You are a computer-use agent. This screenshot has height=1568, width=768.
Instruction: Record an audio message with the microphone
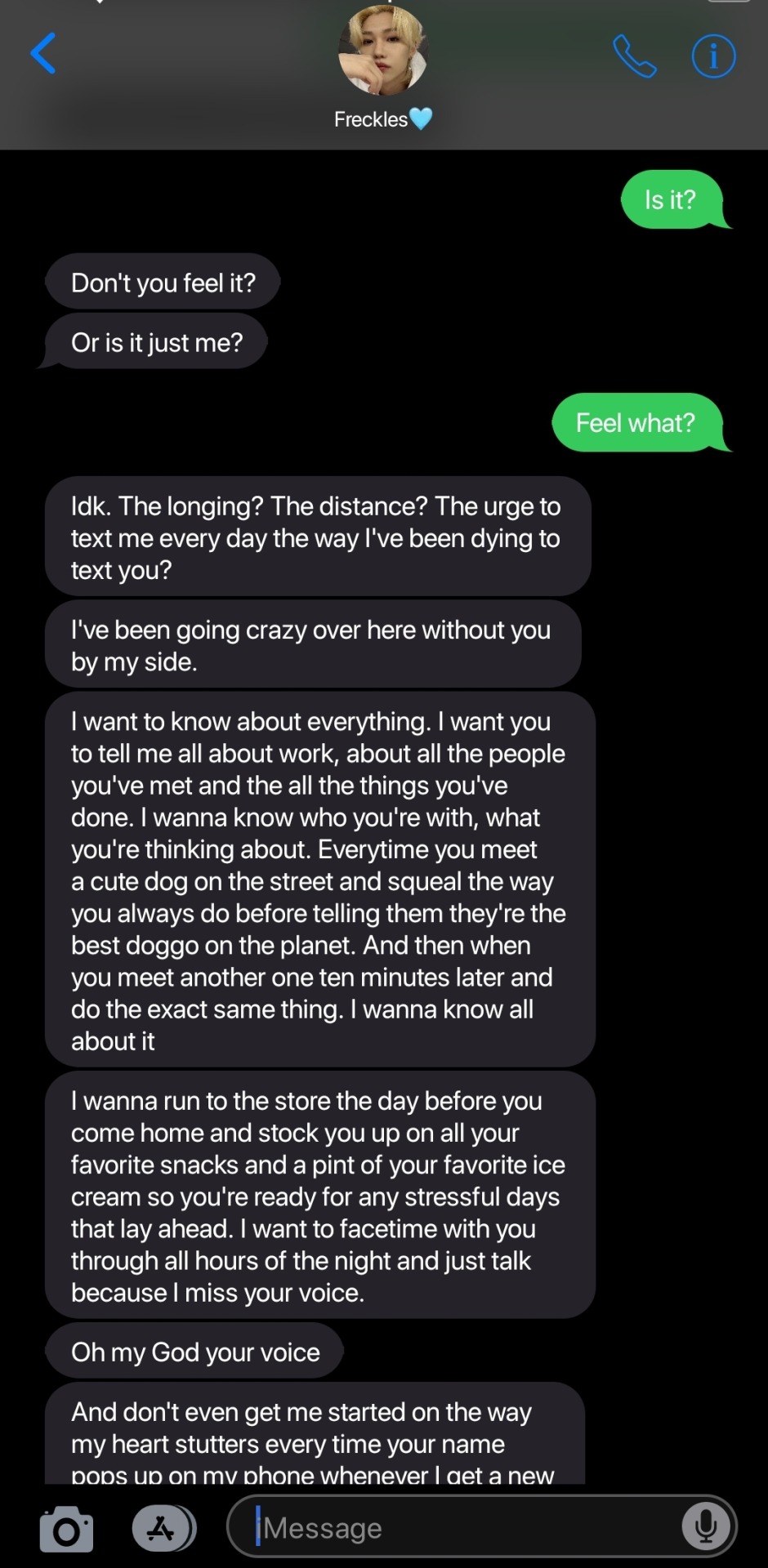click(705, 1526)
